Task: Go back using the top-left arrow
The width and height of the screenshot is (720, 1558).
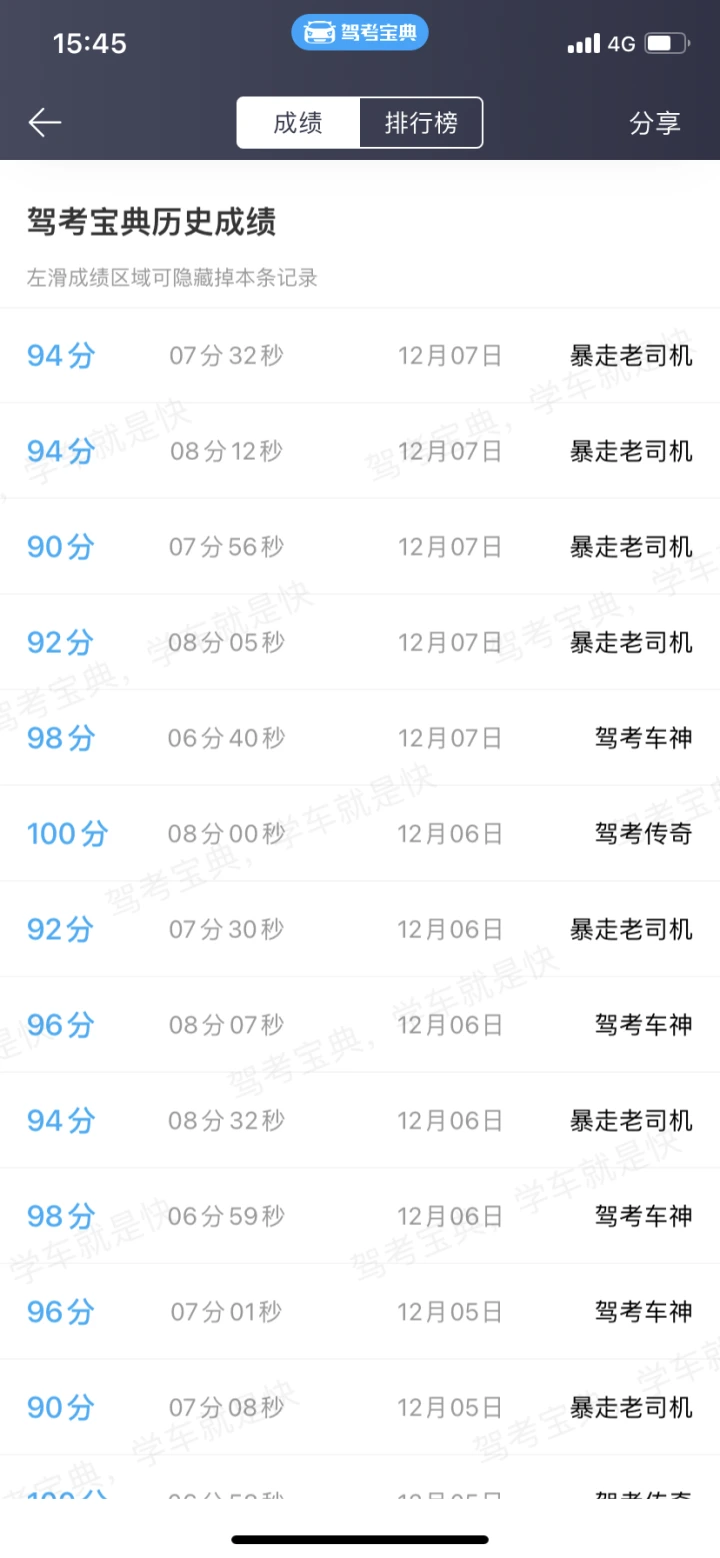Action: tap(45, 123)
